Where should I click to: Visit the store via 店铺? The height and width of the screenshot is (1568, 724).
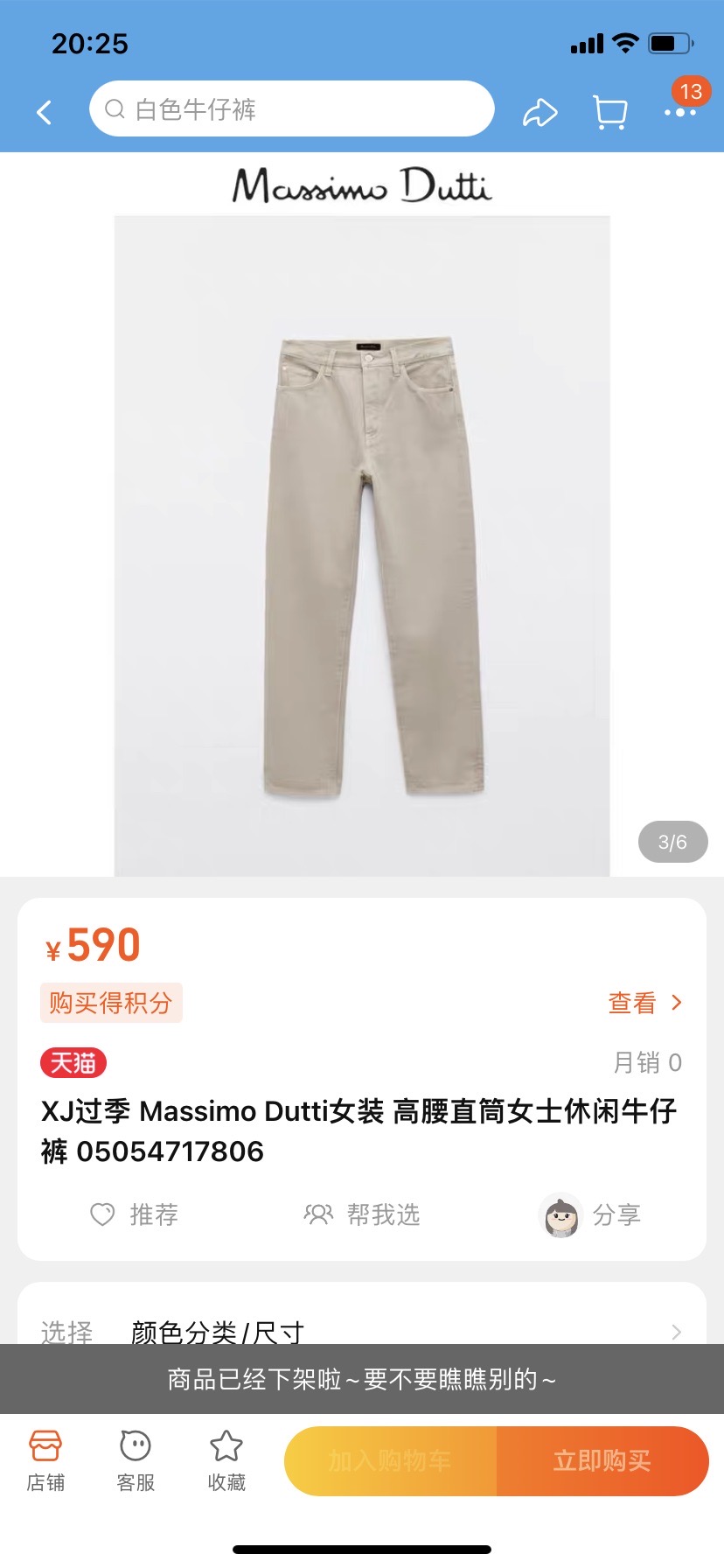click(x=45, y=1460)
